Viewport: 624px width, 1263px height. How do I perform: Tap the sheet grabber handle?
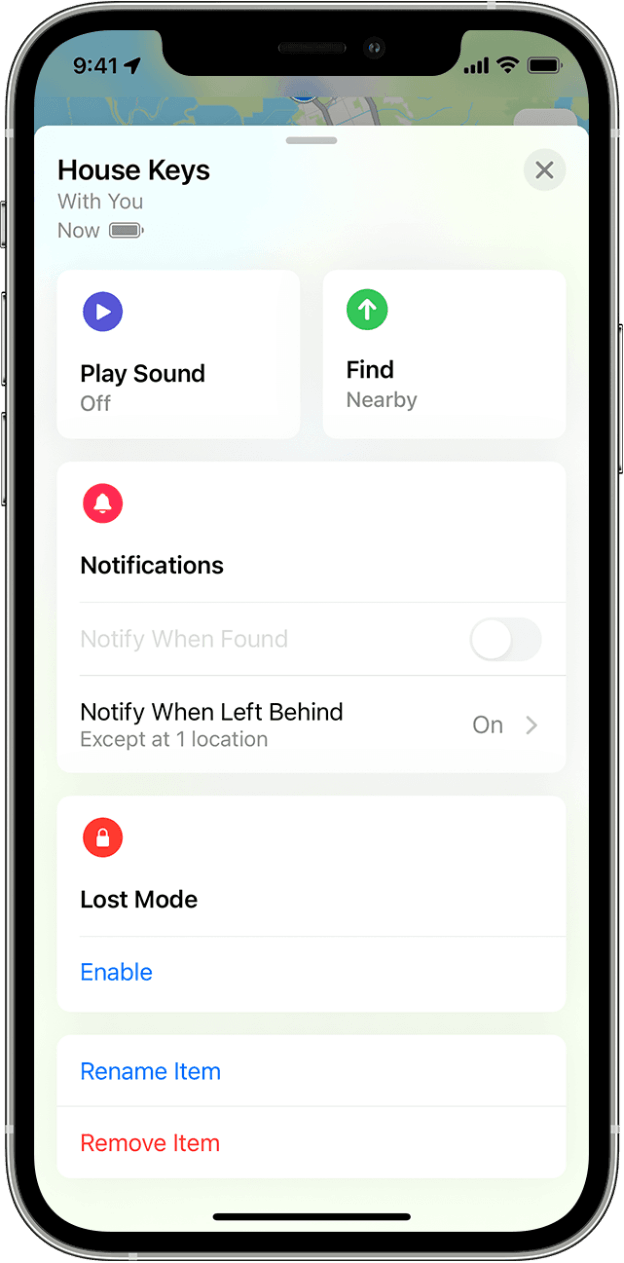click(x=311, y=140)
